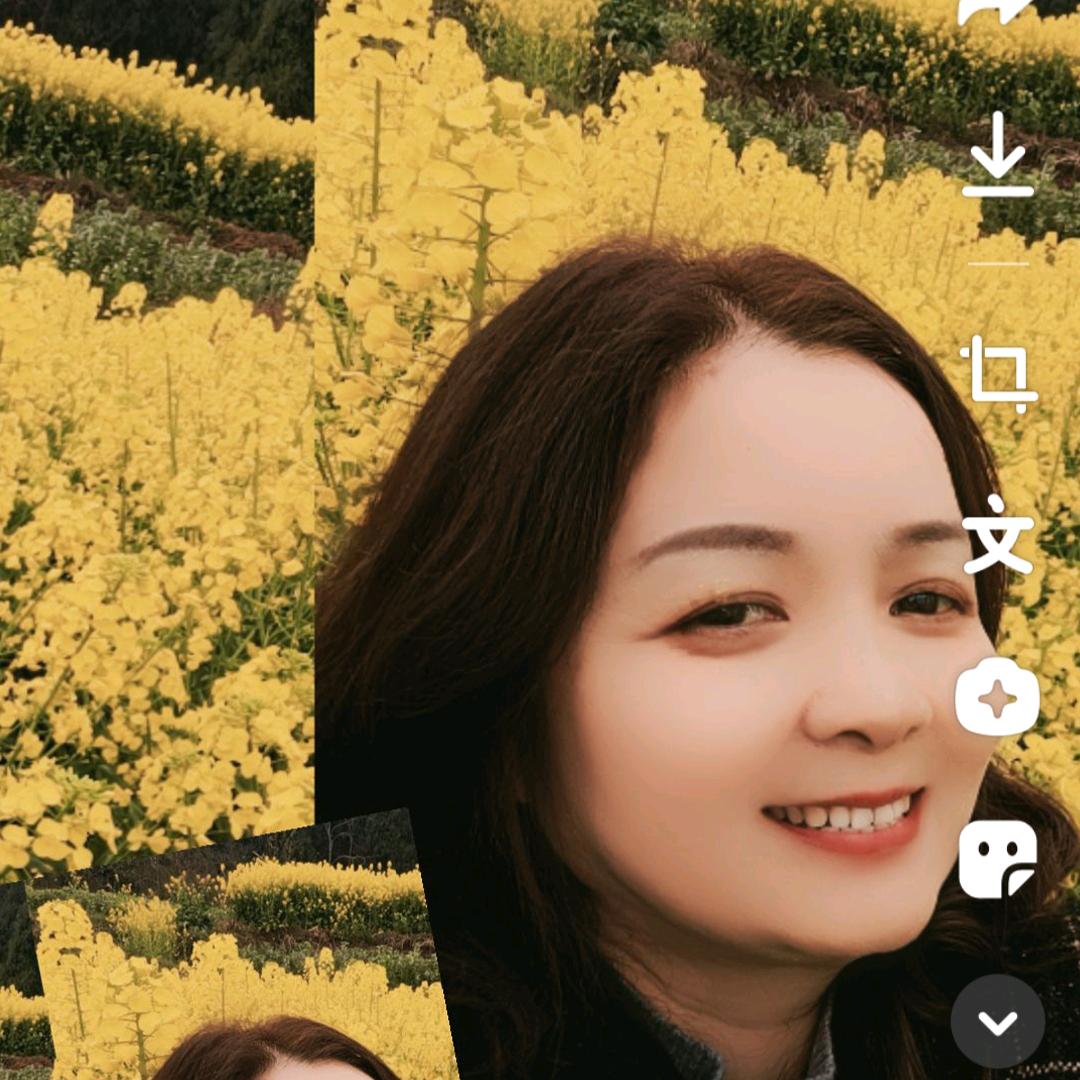Add a sticker to the photo

[x=997, y=859]
